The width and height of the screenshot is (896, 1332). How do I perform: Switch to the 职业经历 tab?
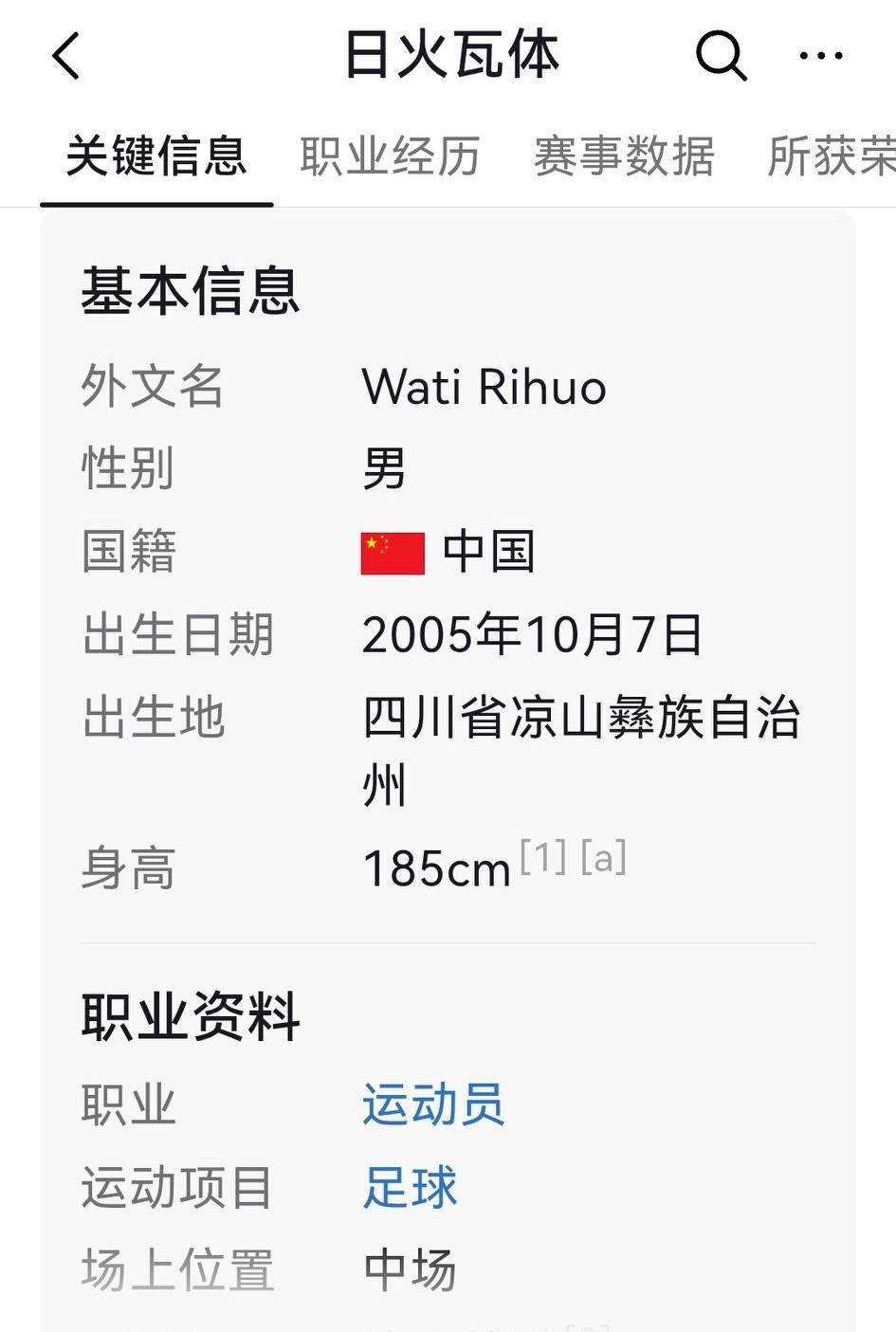390,155
